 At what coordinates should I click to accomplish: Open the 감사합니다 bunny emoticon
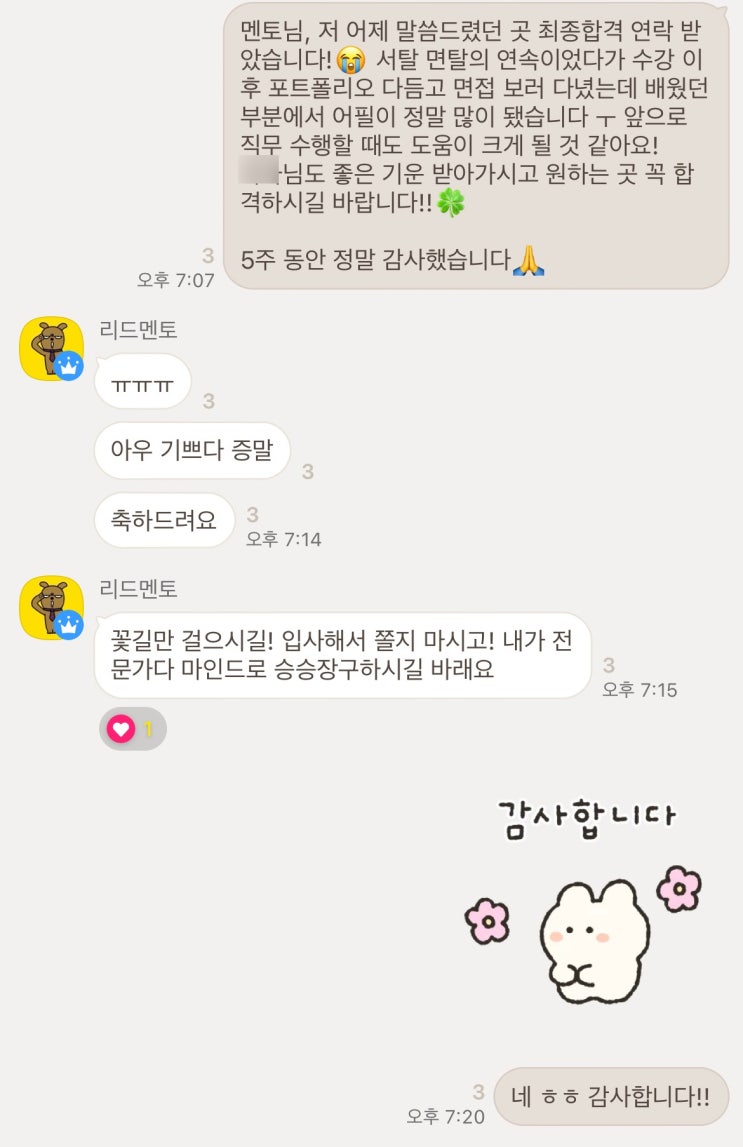(585, 905)
